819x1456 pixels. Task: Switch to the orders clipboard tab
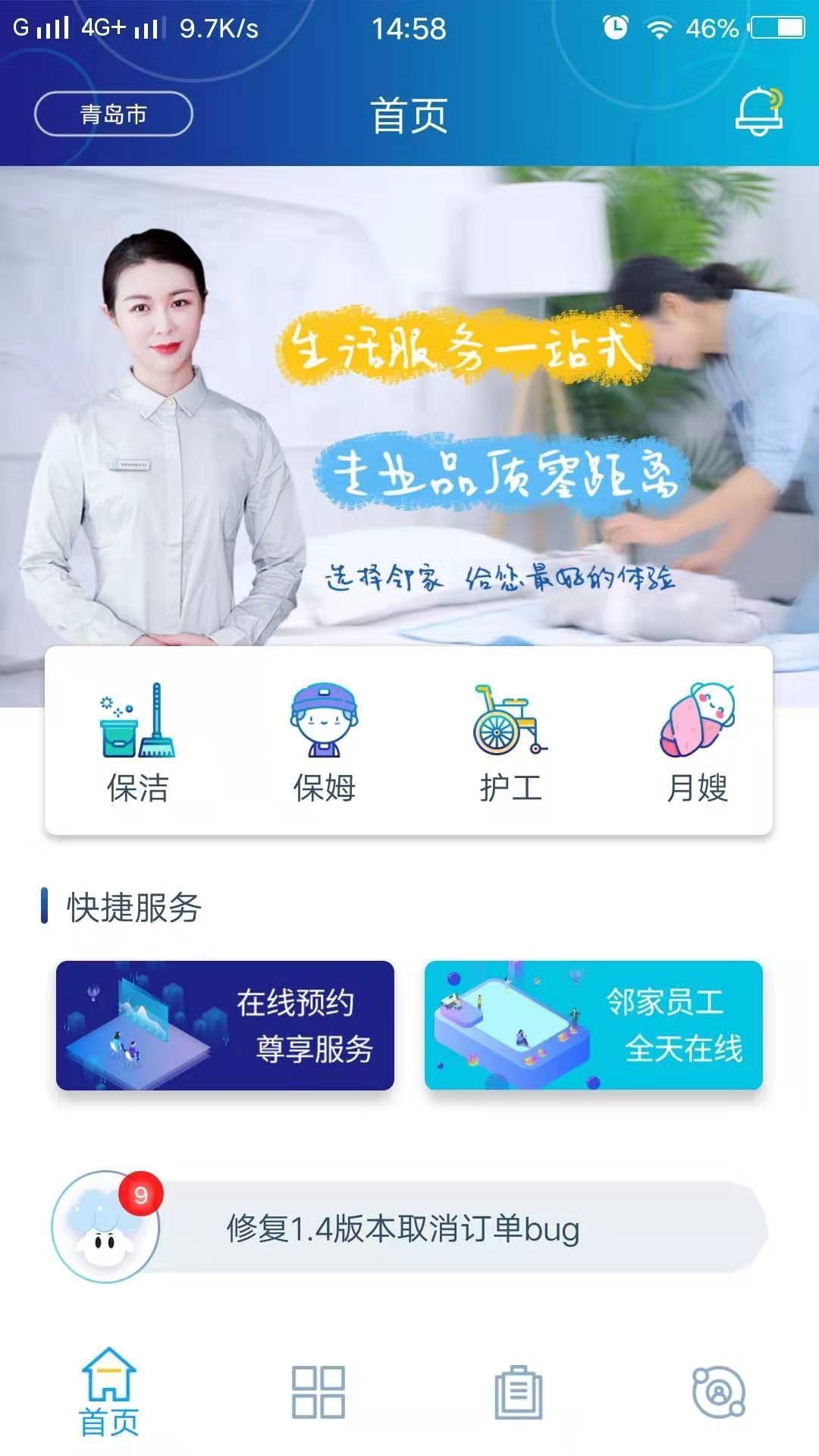tap(519, 1392)
